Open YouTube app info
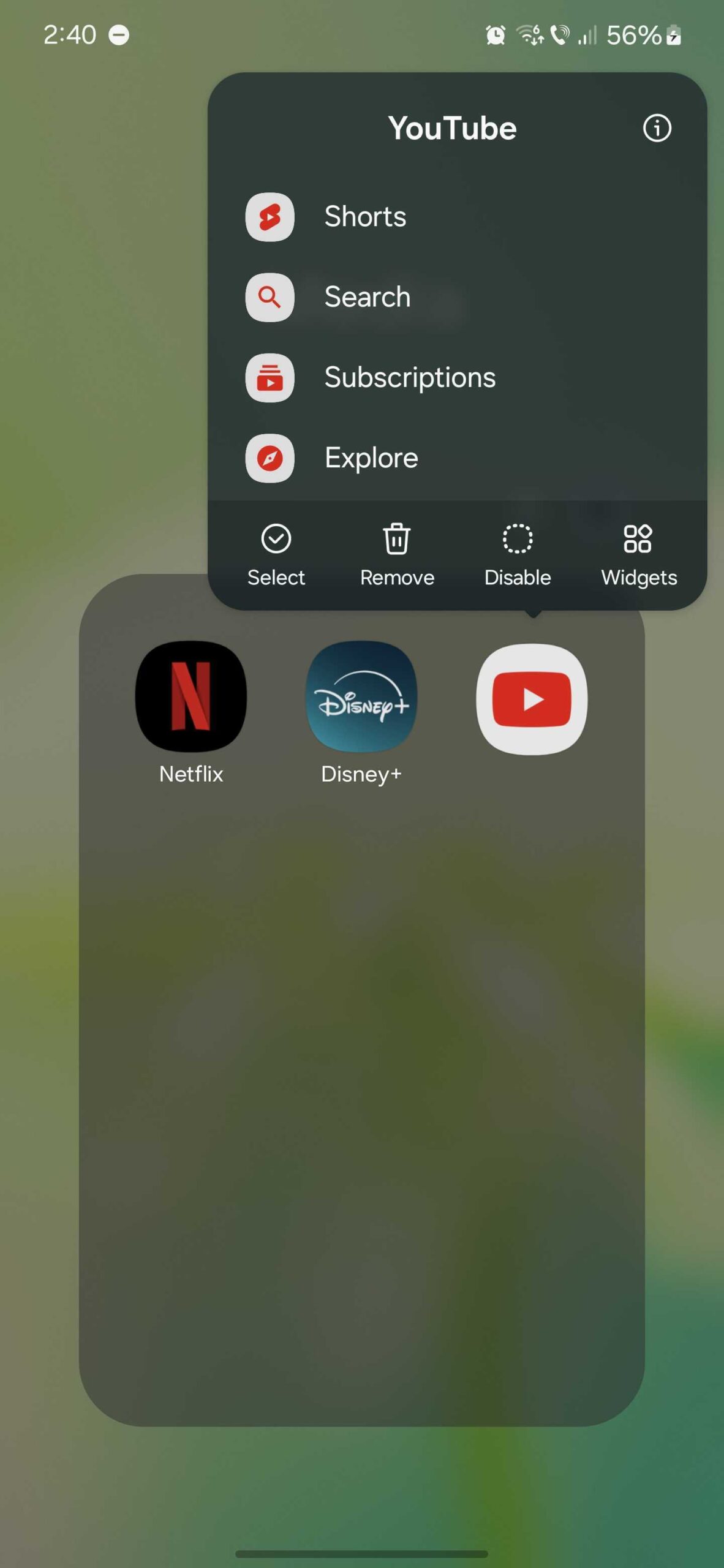724x1568 pixels. [657, 128]
